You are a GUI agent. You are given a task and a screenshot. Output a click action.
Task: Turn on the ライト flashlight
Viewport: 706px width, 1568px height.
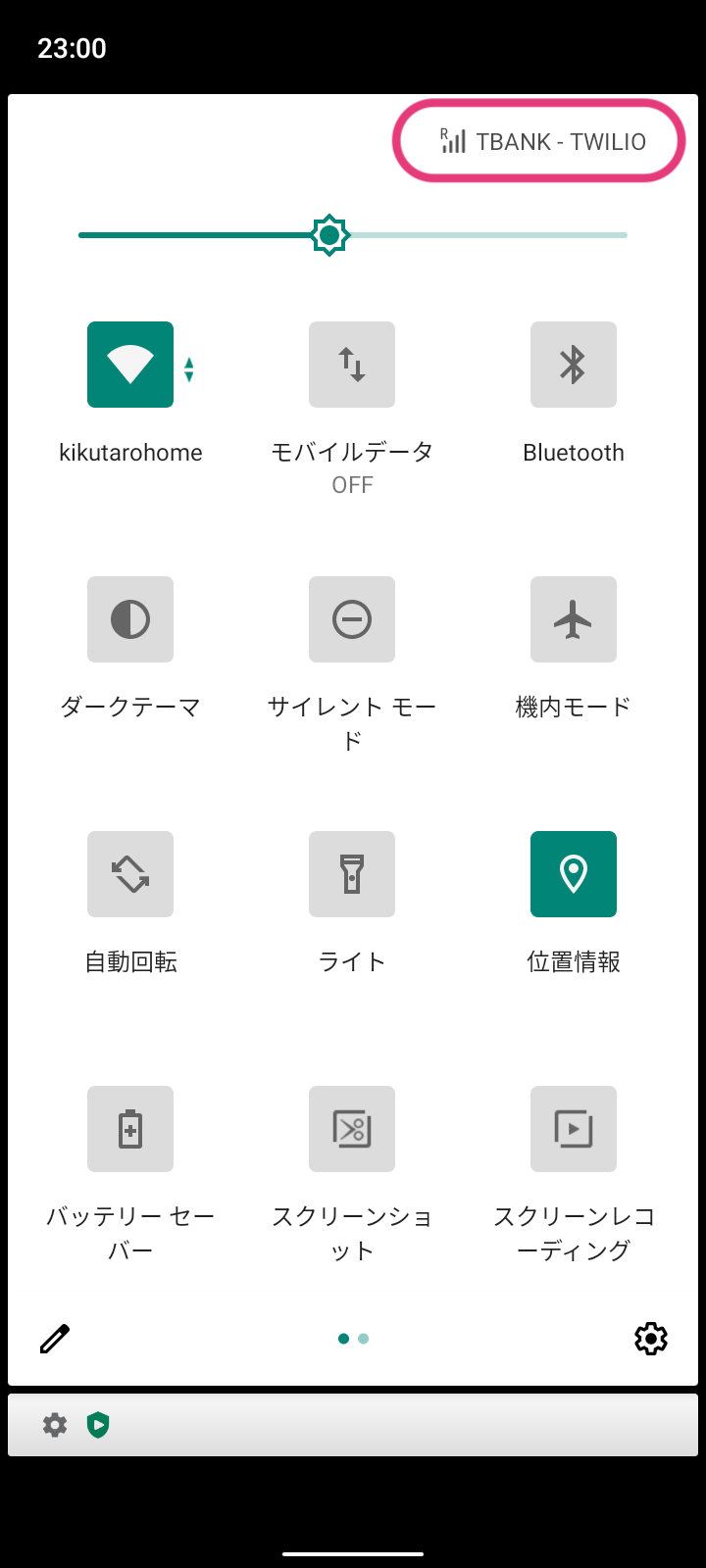352,874
